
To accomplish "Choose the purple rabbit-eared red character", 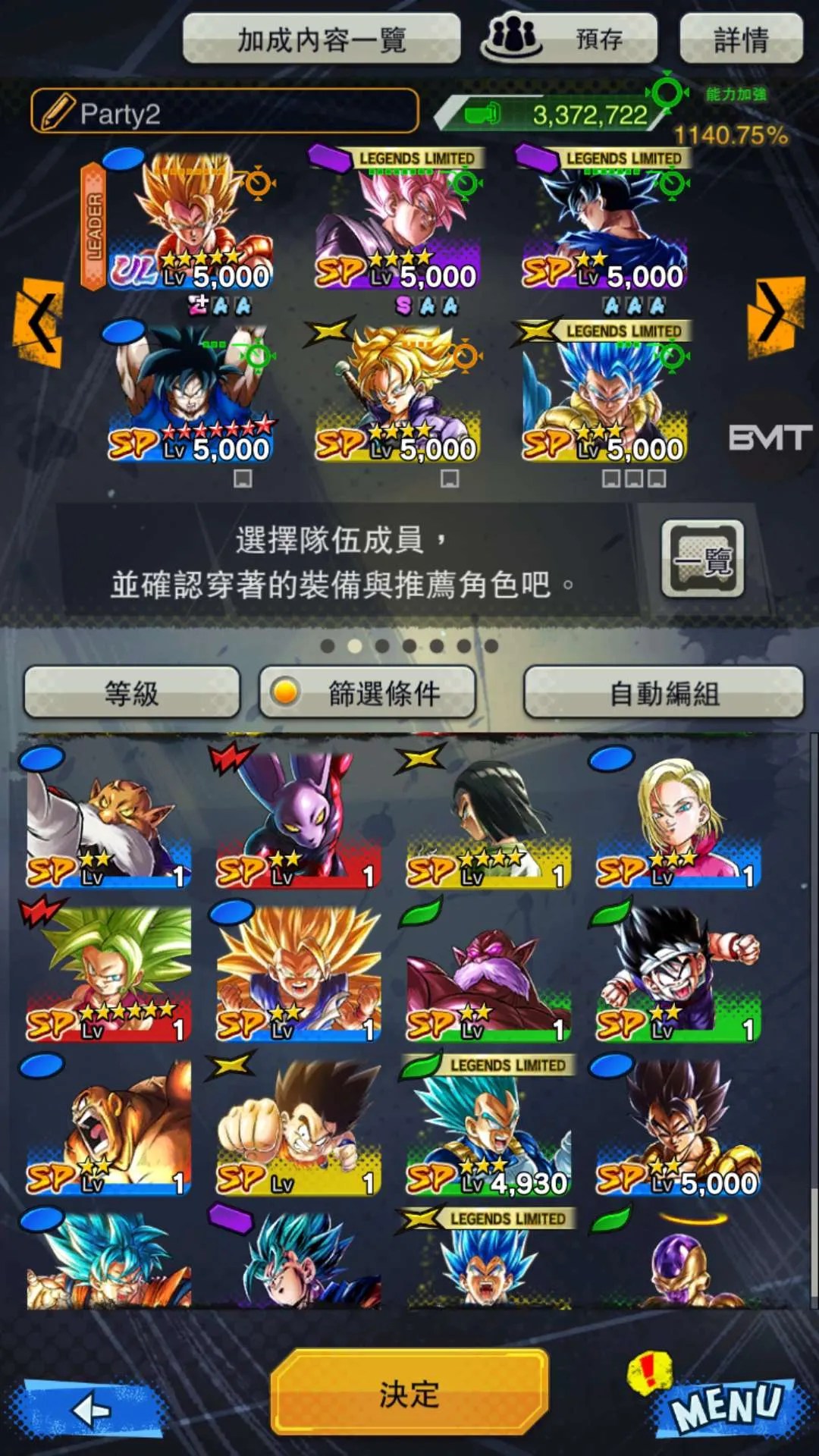I will coord(298,819).
